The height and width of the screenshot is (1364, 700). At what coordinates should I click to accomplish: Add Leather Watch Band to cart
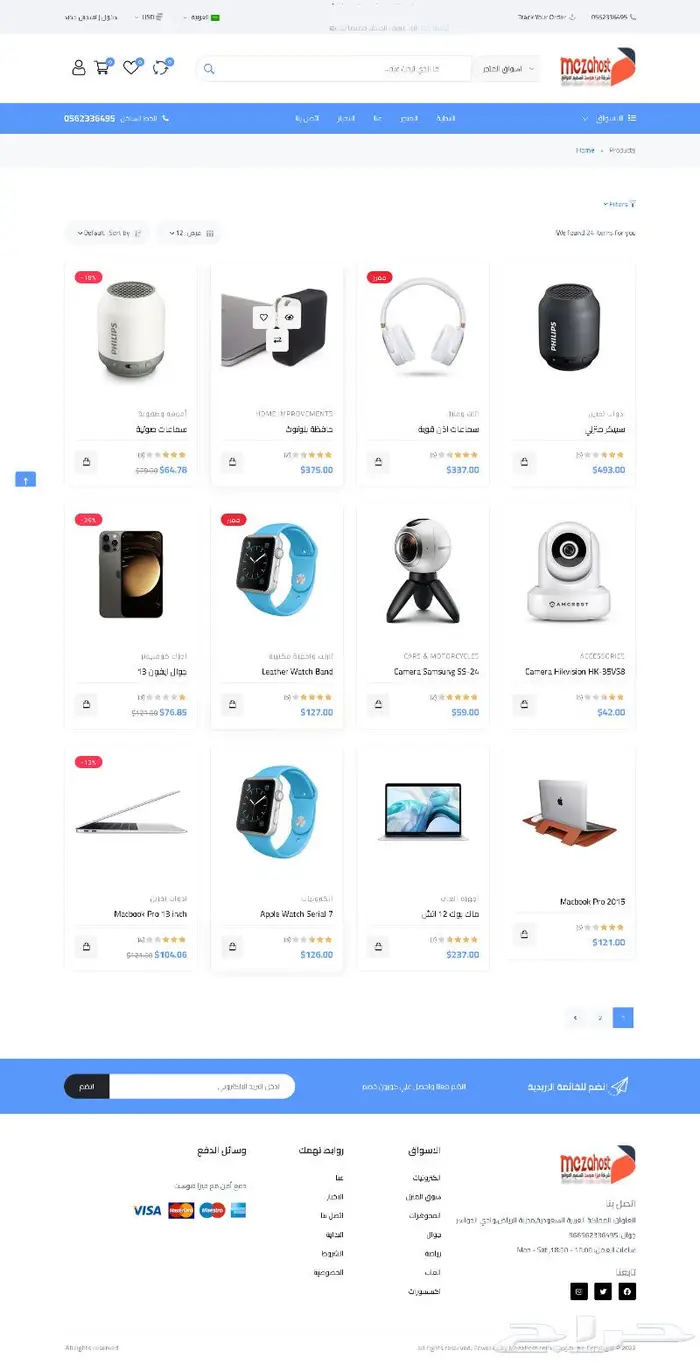(x=232, y=705)
